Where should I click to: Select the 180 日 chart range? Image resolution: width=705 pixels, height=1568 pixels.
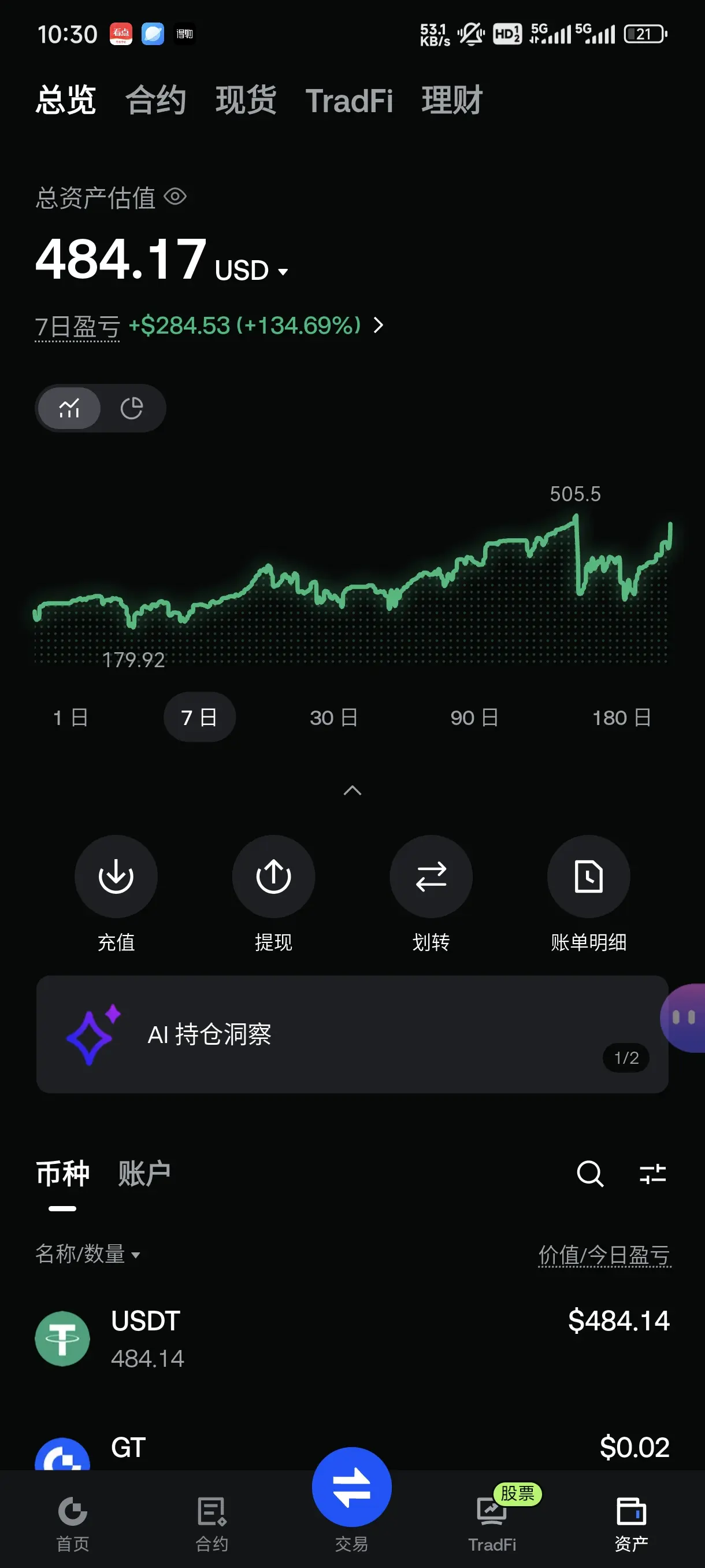[x=622, y=718]
